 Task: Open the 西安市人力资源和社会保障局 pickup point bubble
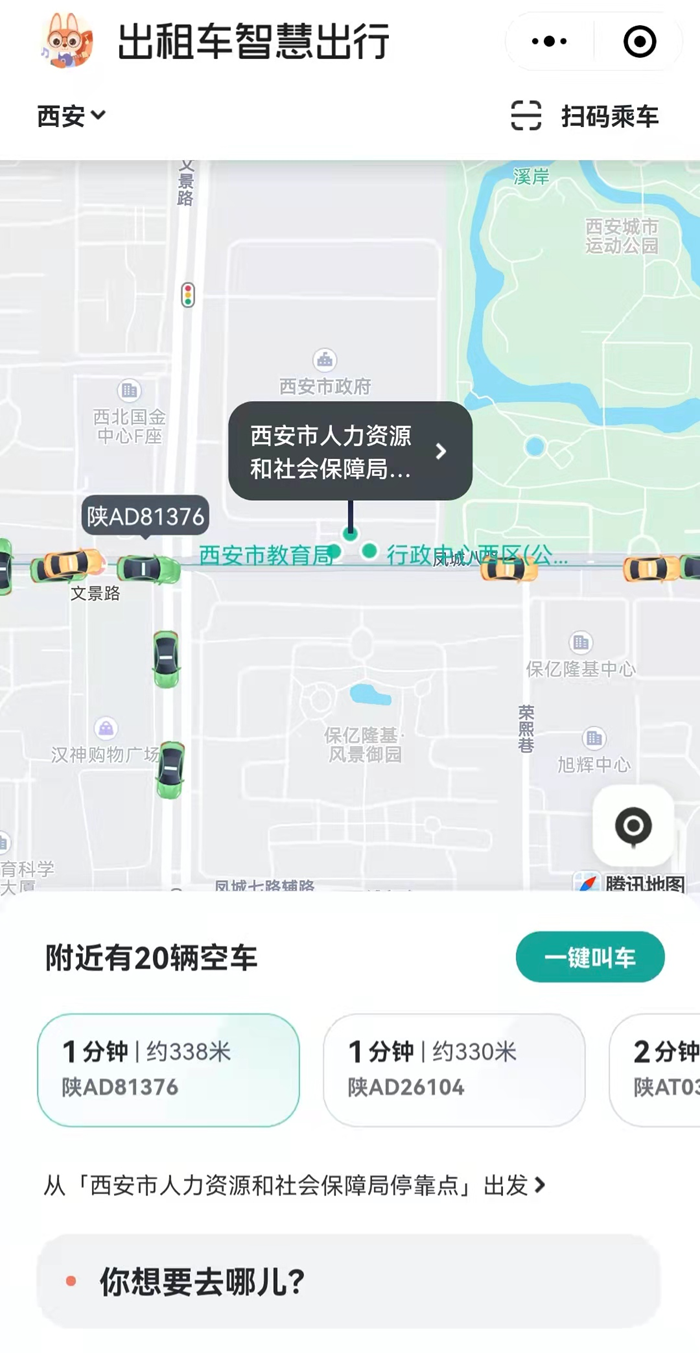(x=350, y=451)
